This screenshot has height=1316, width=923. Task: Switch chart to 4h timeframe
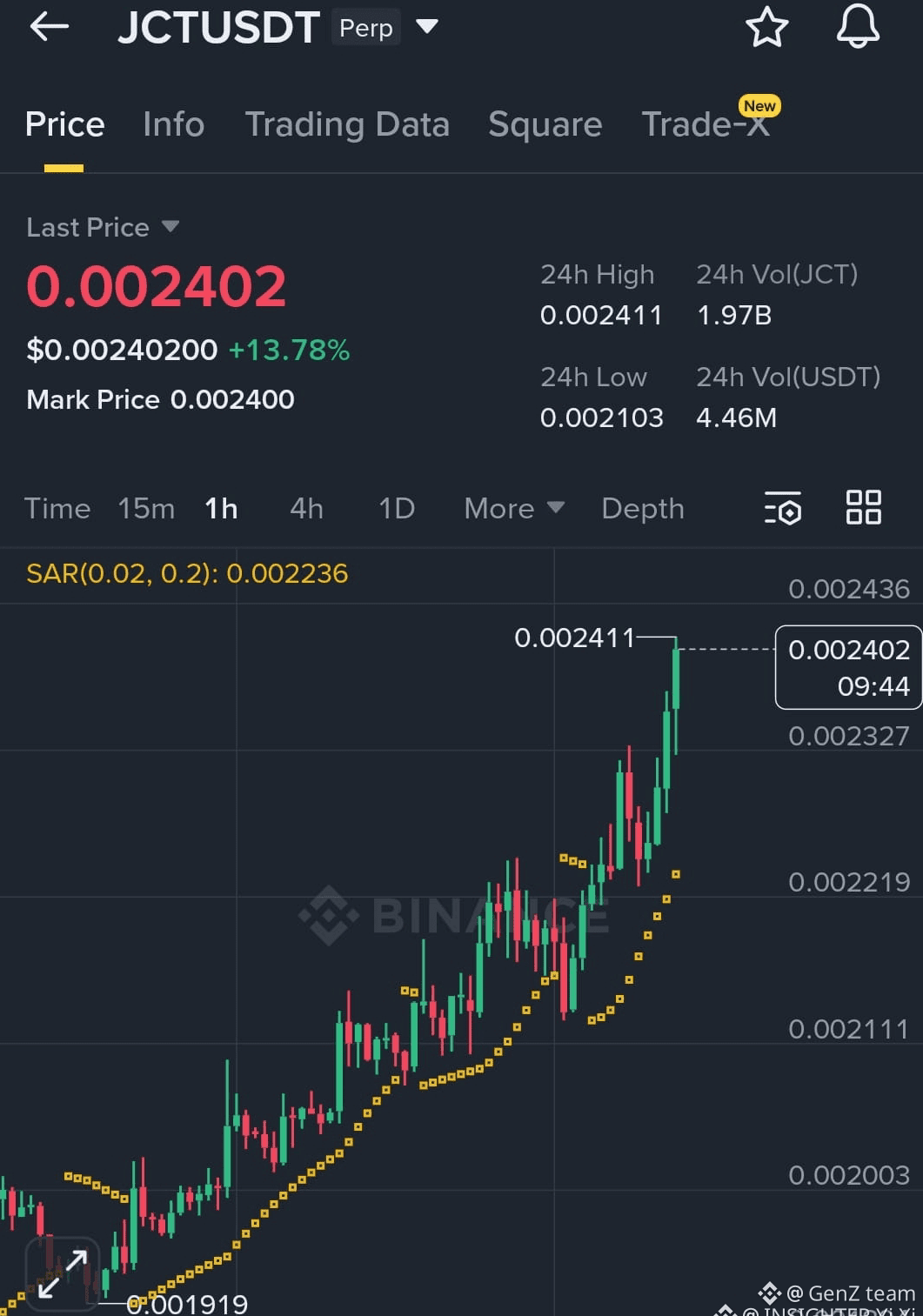305,509
